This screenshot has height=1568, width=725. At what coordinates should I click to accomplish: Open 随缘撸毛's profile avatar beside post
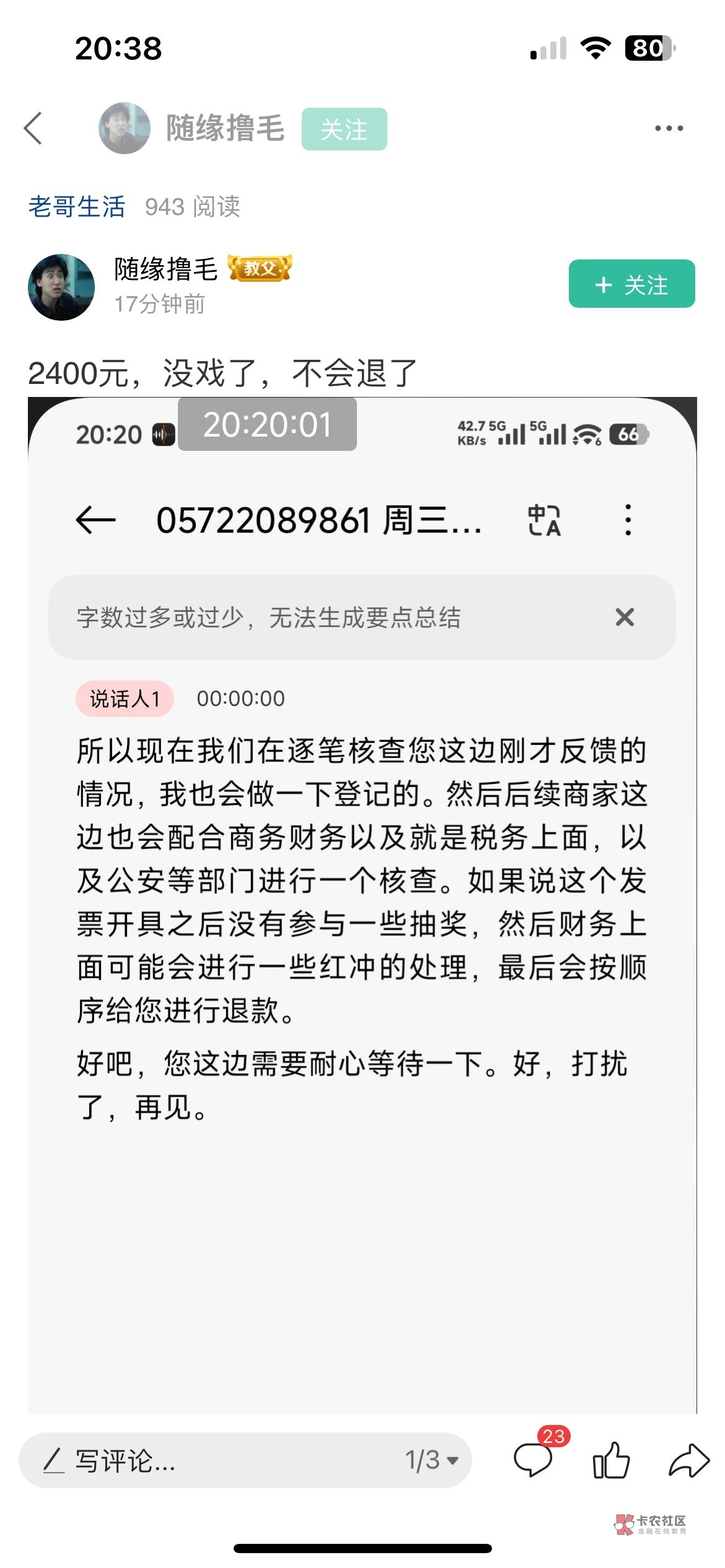[x=61, y=287]
